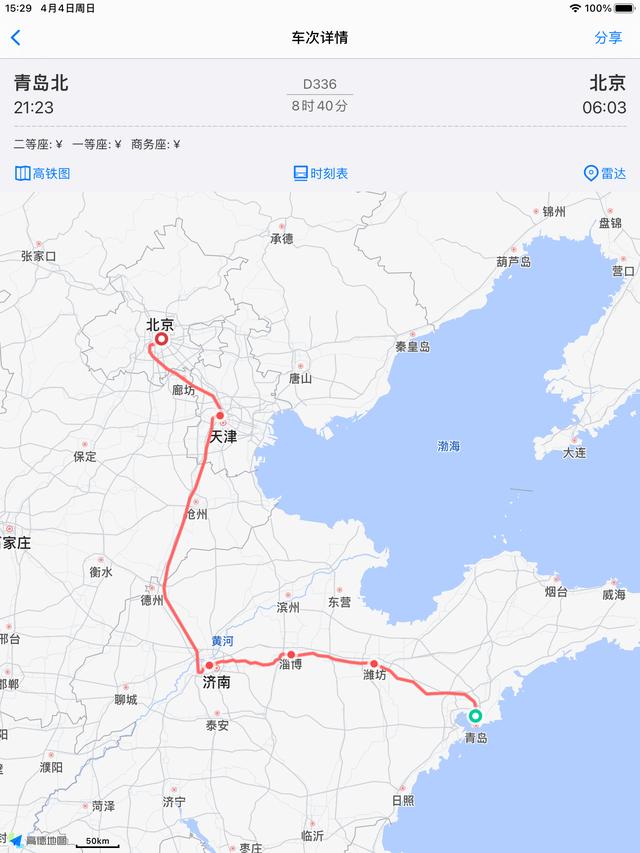
Task: Open the 雷达 radar view
Action: [604, 173]
